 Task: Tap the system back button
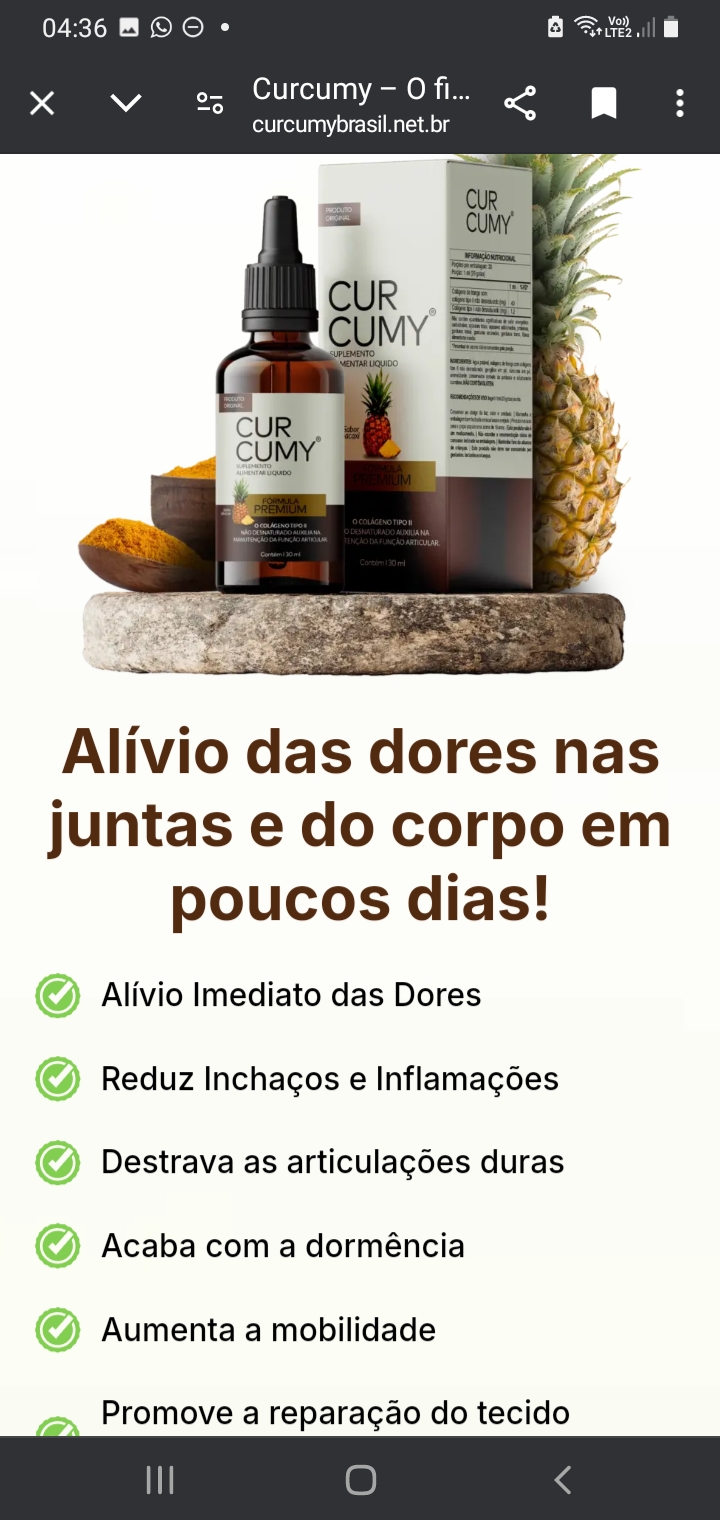(563, 1479)
